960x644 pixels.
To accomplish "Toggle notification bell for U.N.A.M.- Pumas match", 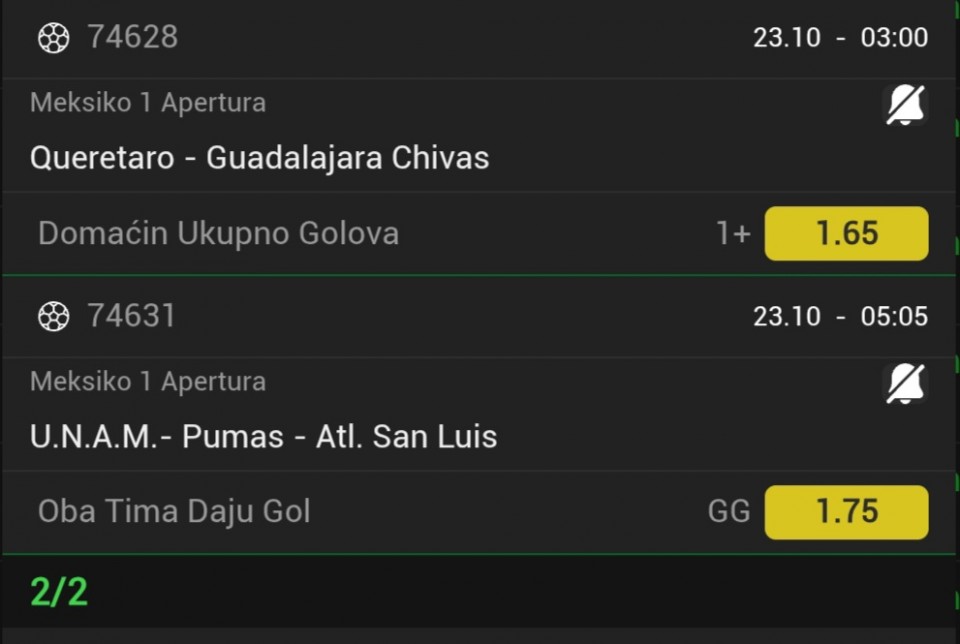I will click(x=906, y=384).
